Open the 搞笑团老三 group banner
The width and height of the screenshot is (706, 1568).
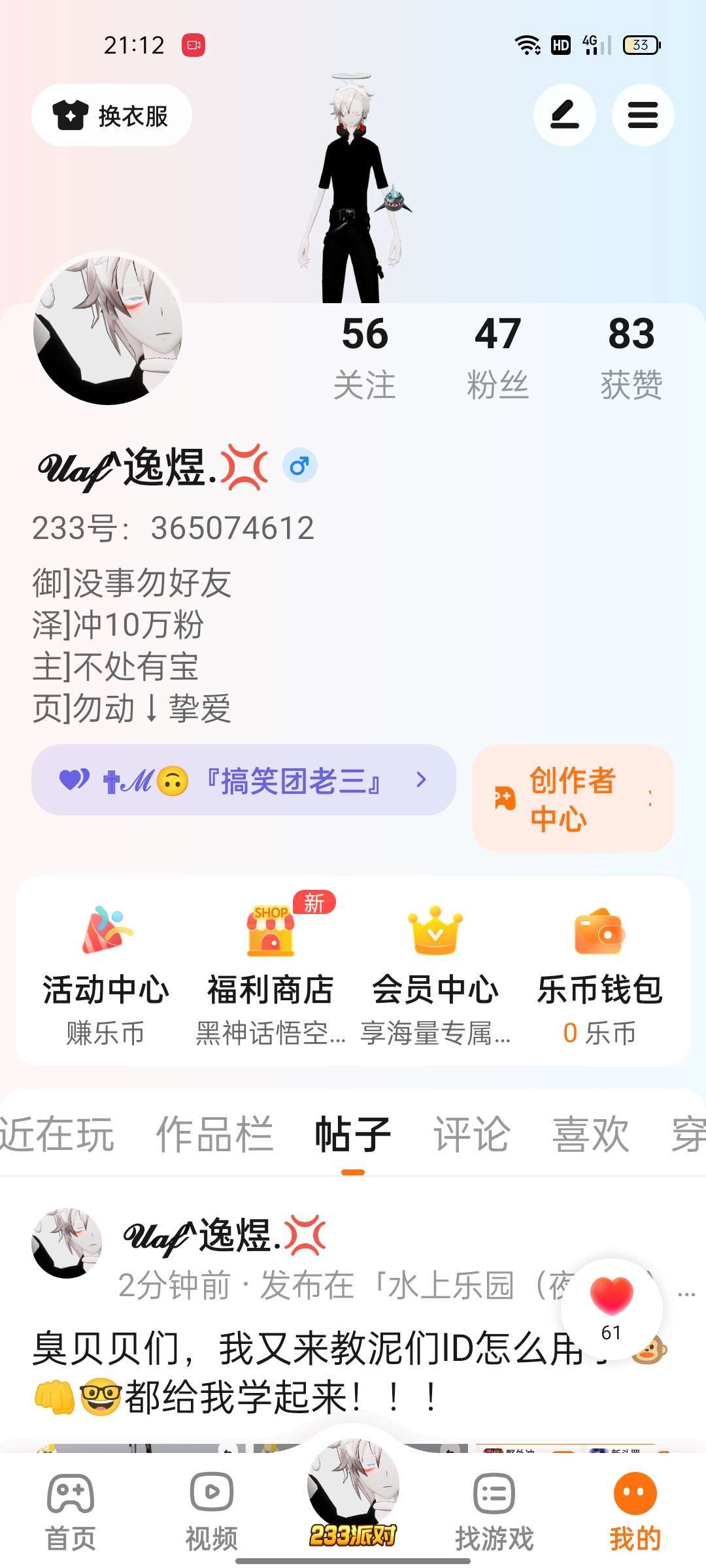pyautogui.click(x=243, y=780)
